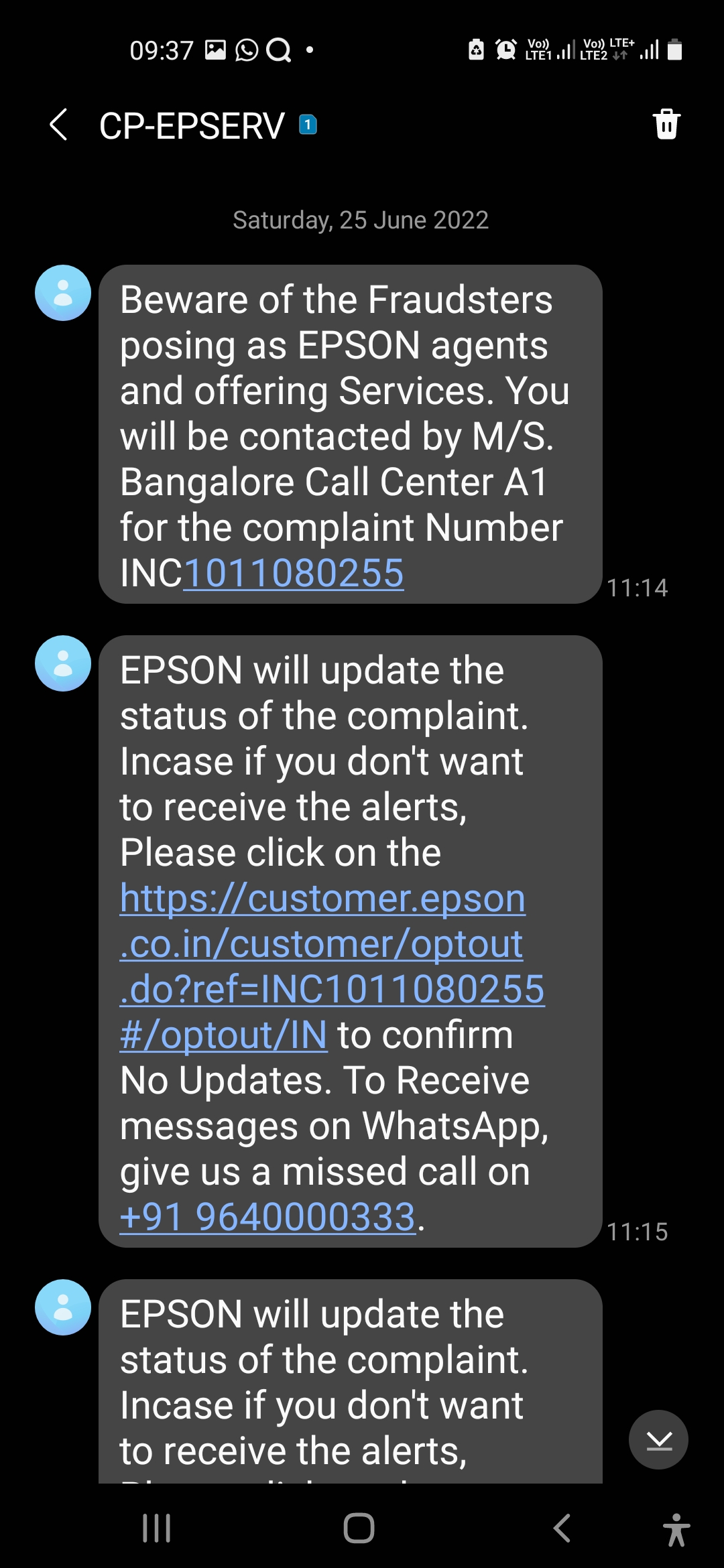The height and width of the screenshot is (1568, 724).
Task: Open the accessibility shortcut in the navigation bar
Action: coord(676,1530)
